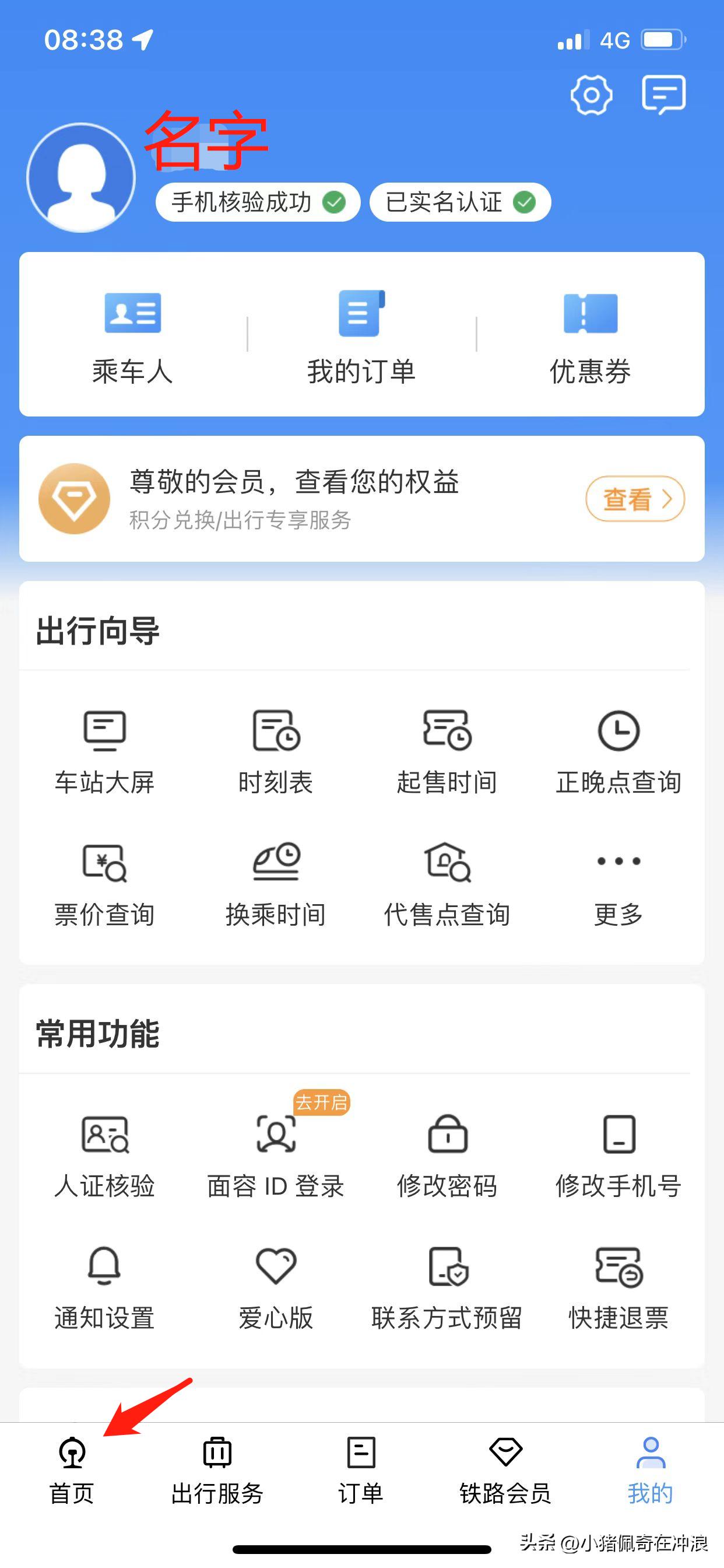Check 起售时间 ticket sale times

(x=449, y=755)
